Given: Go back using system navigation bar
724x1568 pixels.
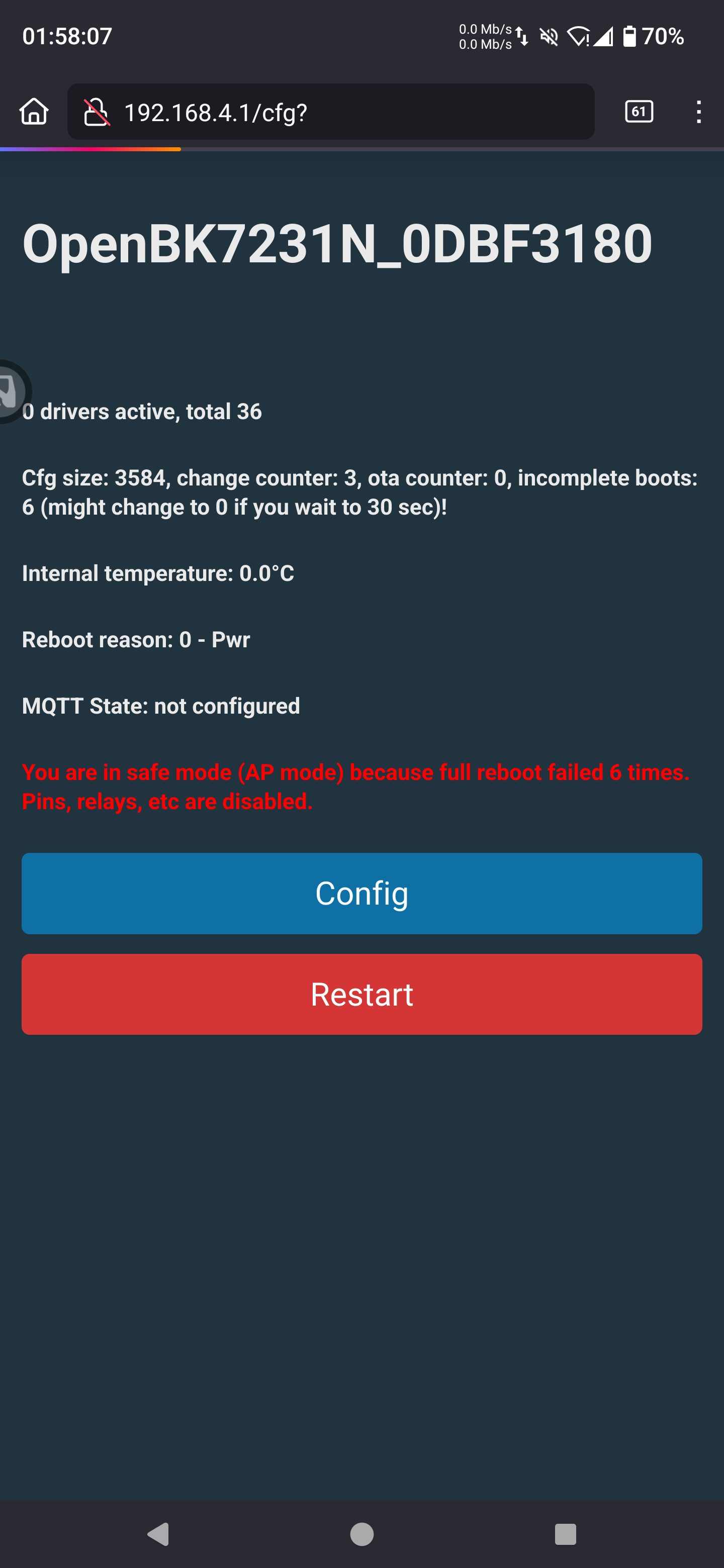Looking at the screenshot, I should (158, 1534).
